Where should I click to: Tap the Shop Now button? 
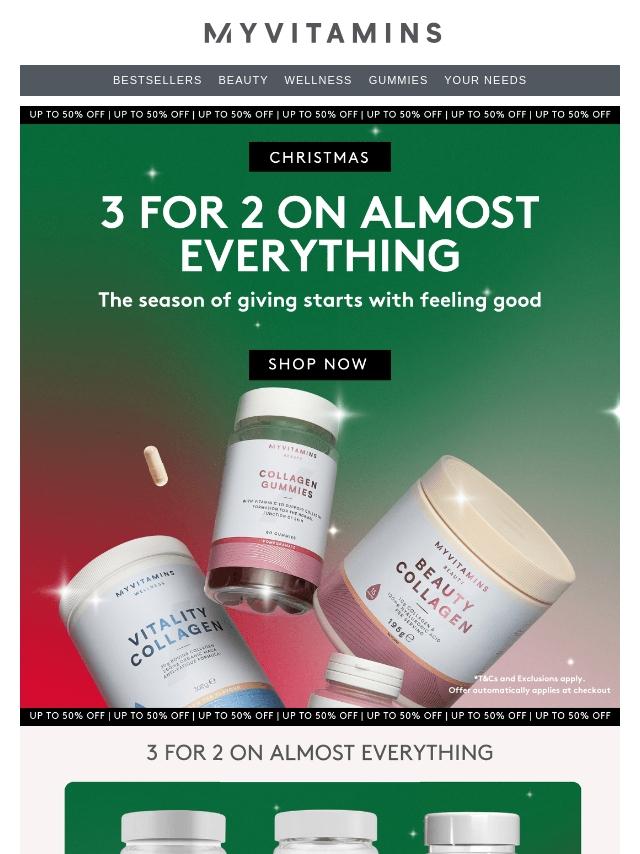pyautogui.click(x=319, y=365)
